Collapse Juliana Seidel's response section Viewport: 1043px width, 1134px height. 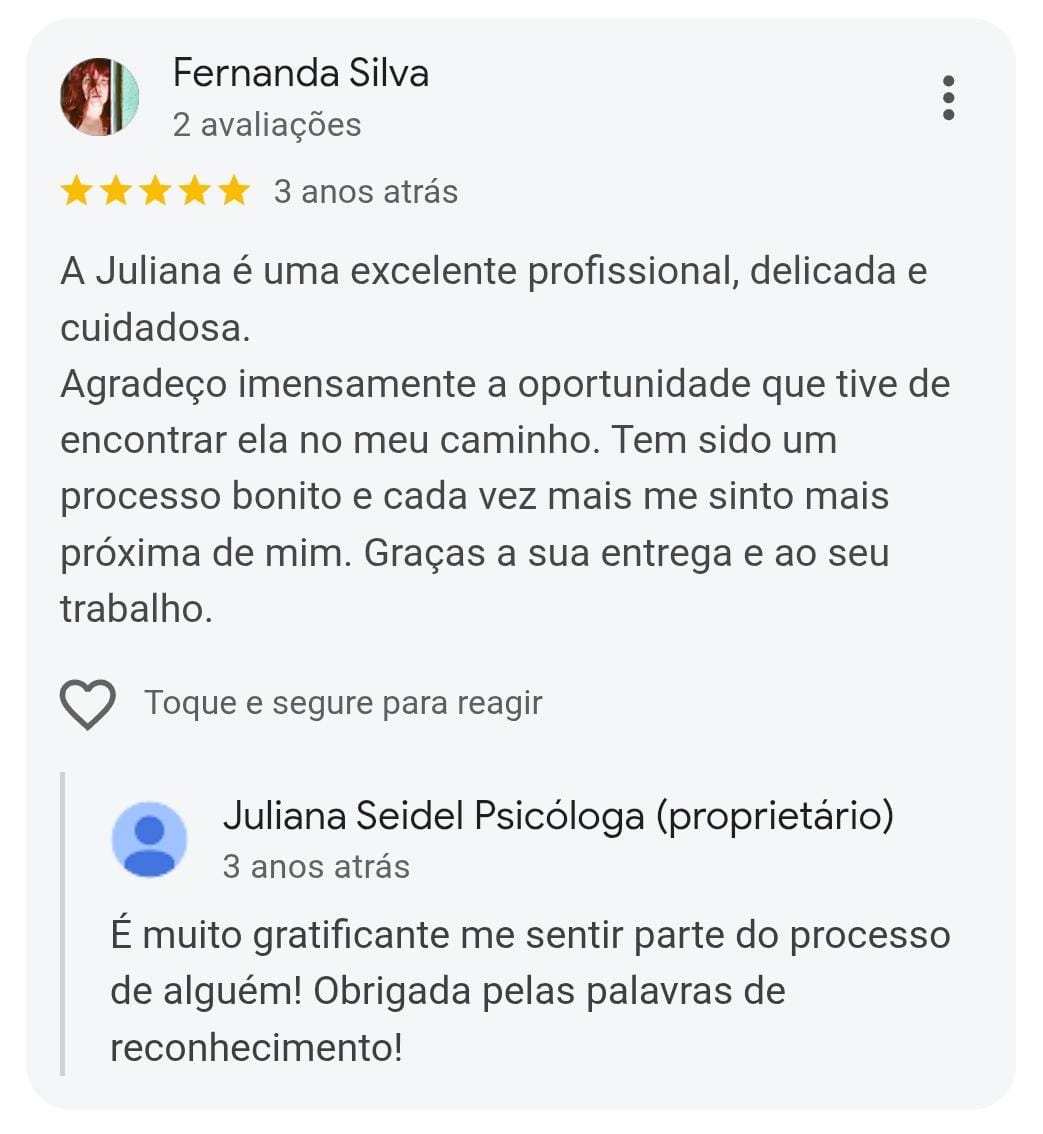click(560, 816)
